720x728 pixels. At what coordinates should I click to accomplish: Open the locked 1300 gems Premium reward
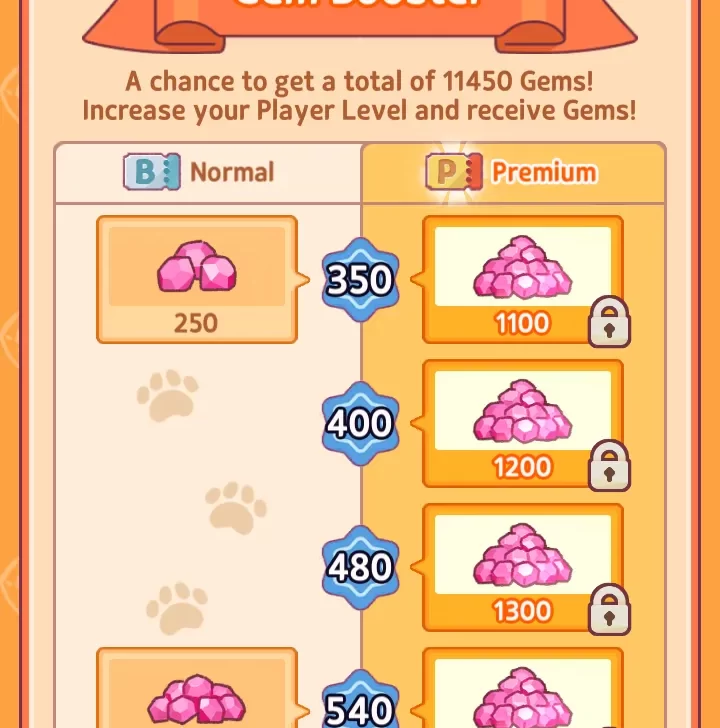point(523,567)
